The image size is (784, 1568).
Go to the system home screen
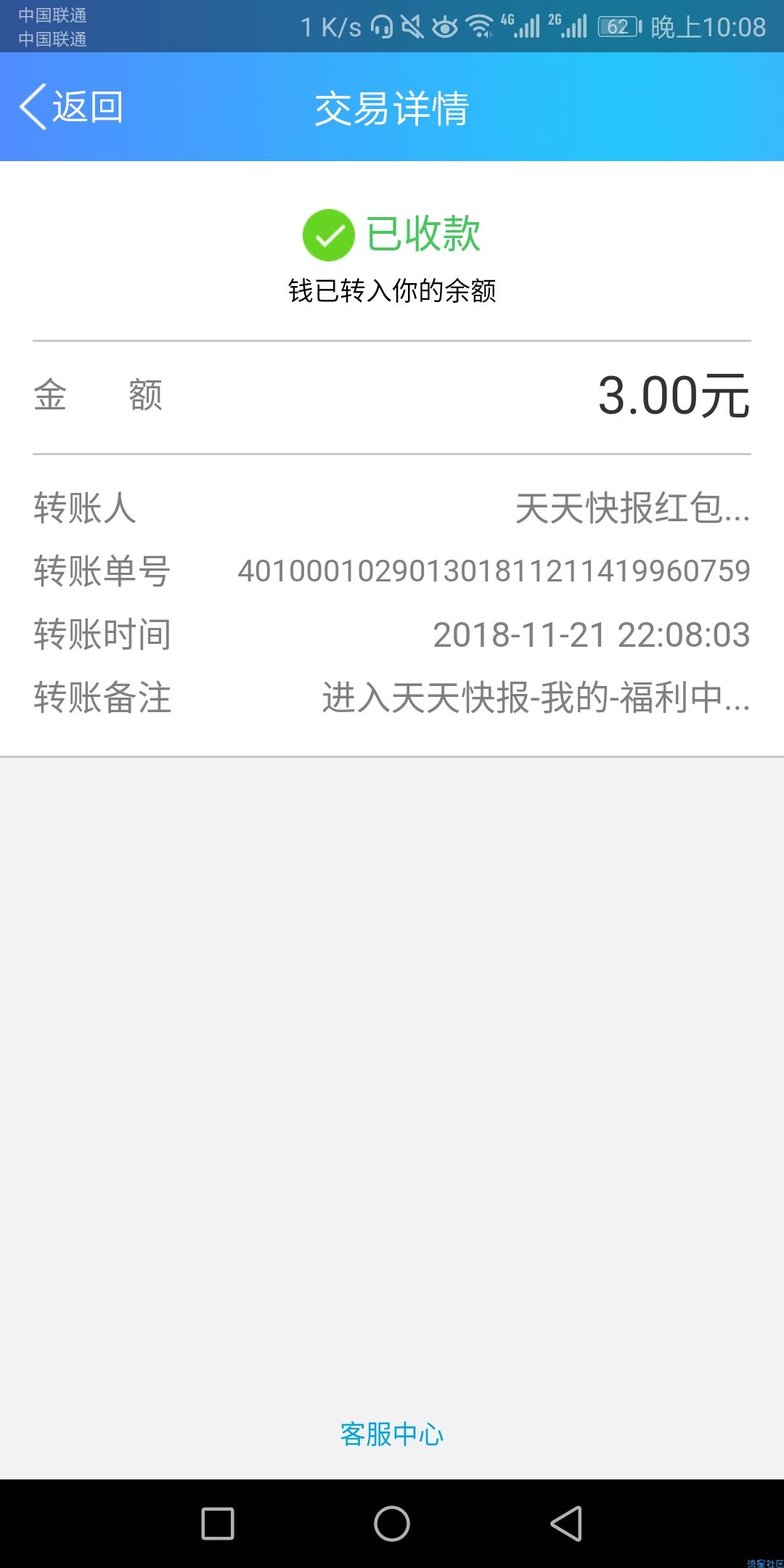392,1523
